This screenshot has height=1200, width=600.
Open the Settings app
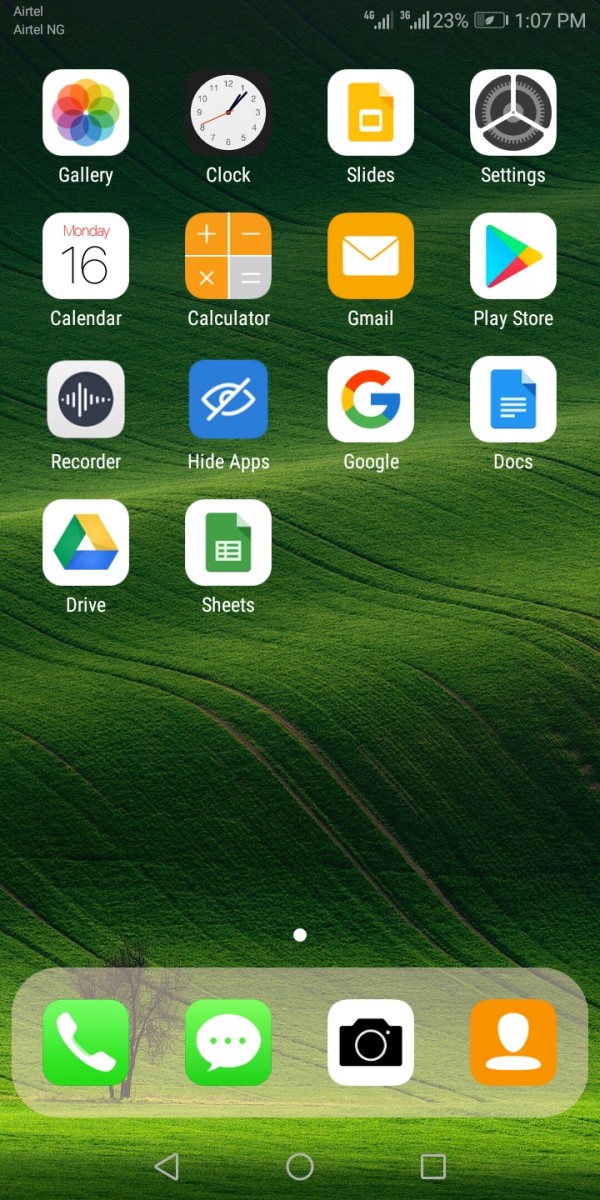coord(513,113)
